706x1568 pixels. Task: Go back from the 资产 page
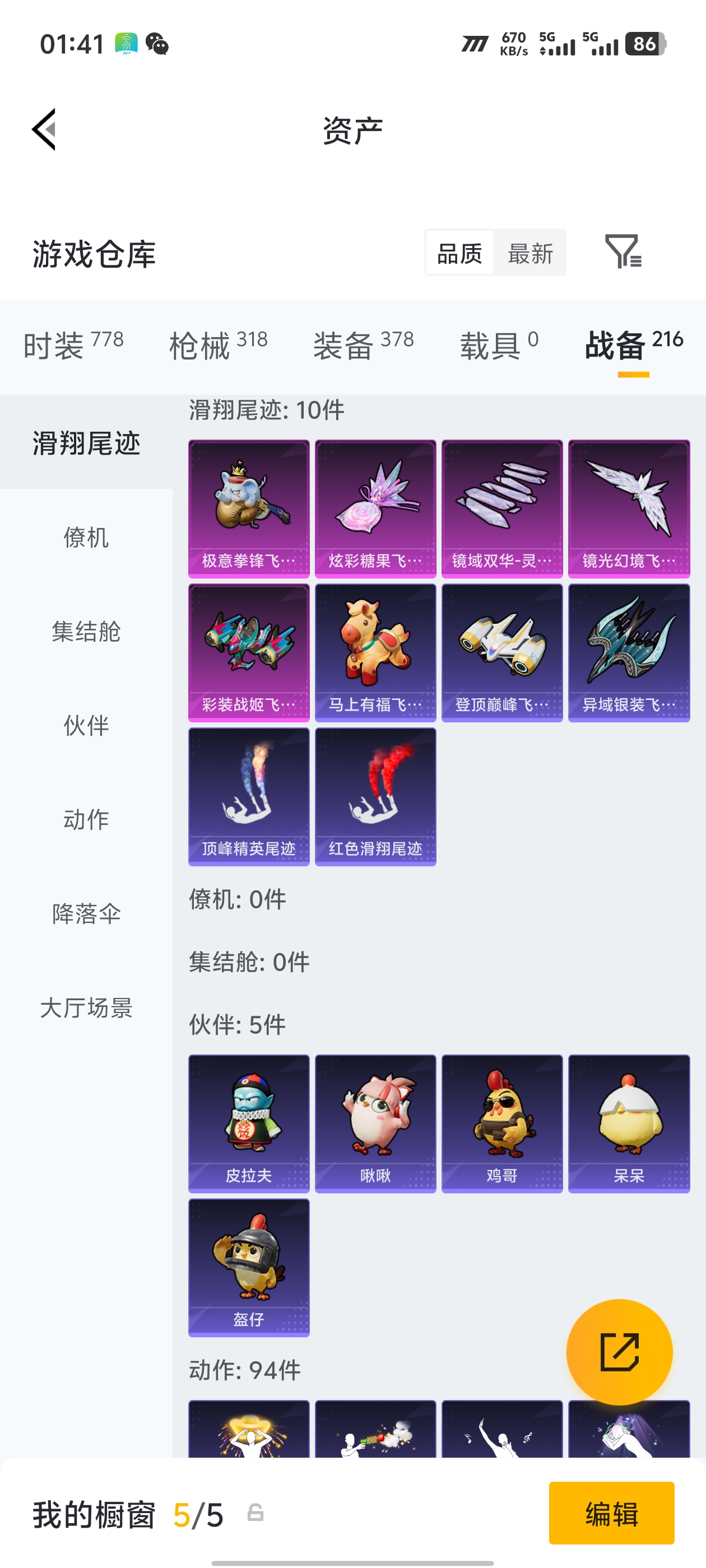(x=44, y=129)
